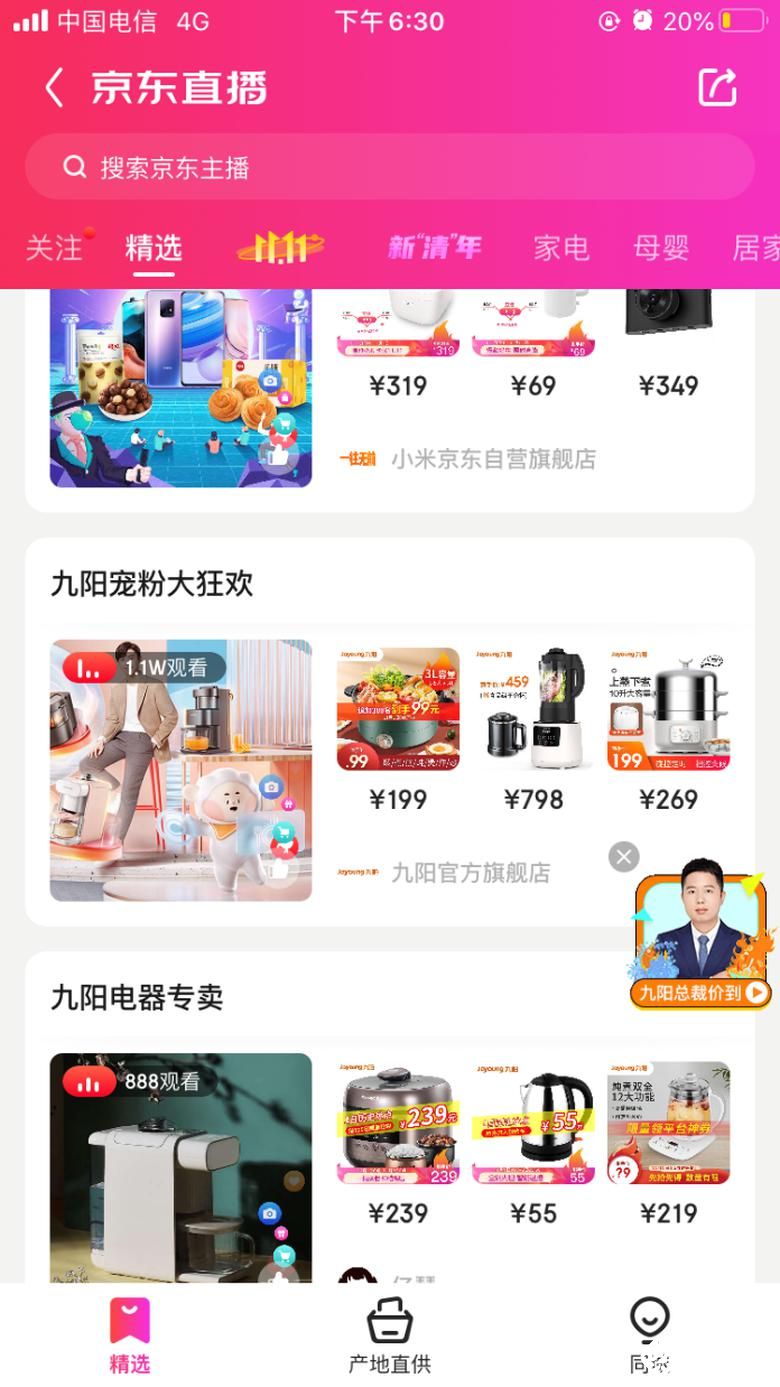This screenshot has width=780, height=1387.
Task: Open the 11.11 category tab
Action: [x=280, y=248]
